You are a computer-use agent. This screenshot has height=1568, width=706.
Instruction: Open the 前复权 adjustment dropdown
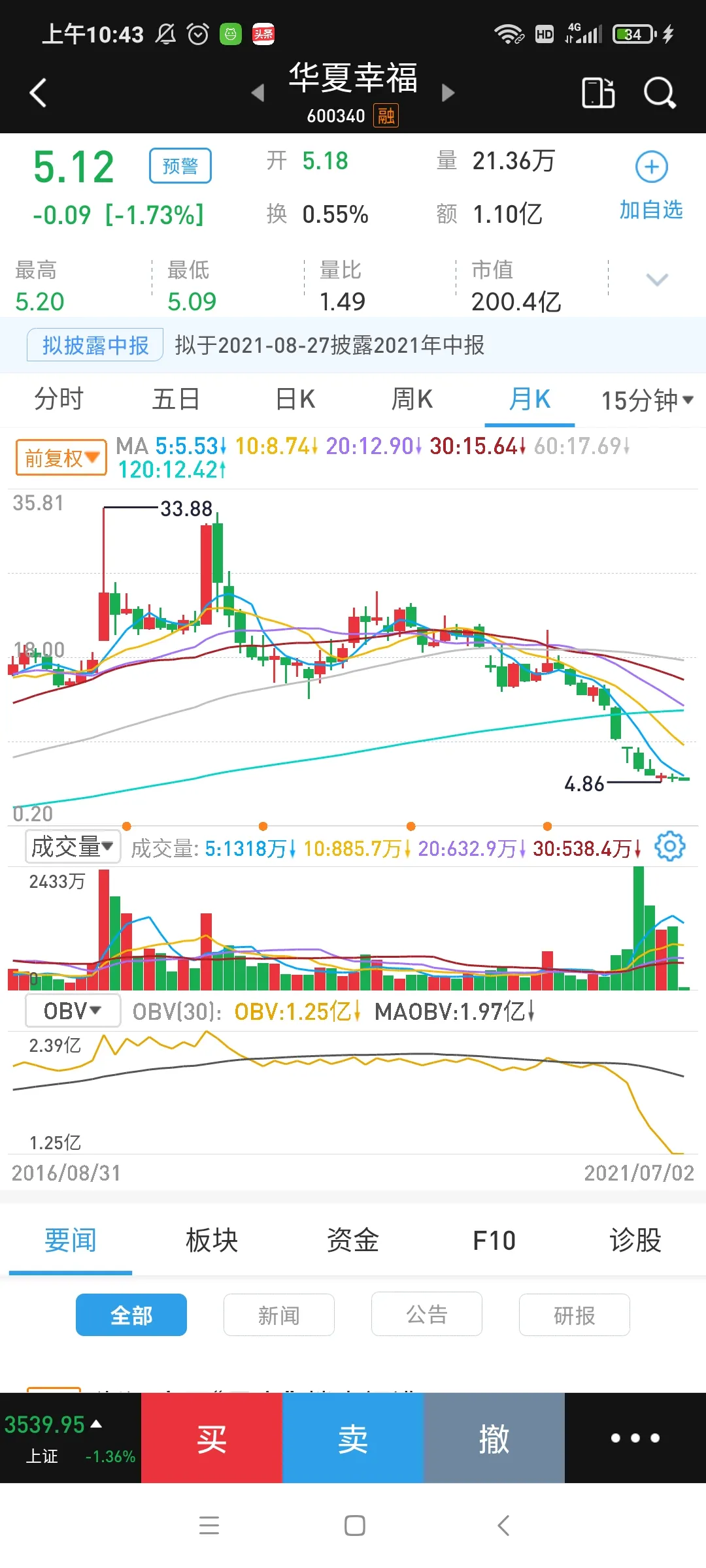[61, 457]
